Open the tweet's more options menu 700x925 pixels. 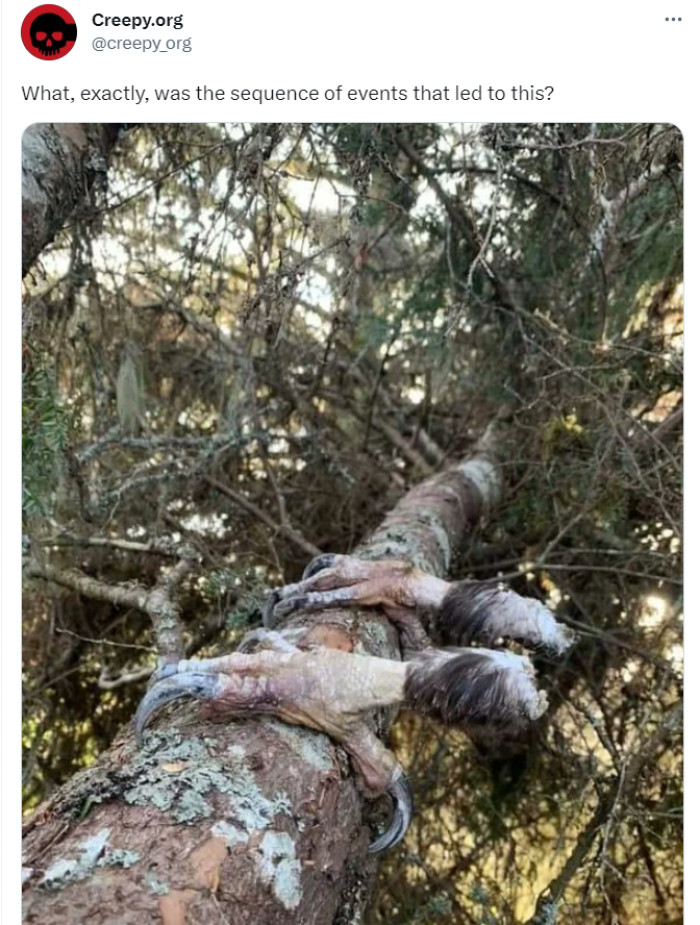tap(672, 20)
